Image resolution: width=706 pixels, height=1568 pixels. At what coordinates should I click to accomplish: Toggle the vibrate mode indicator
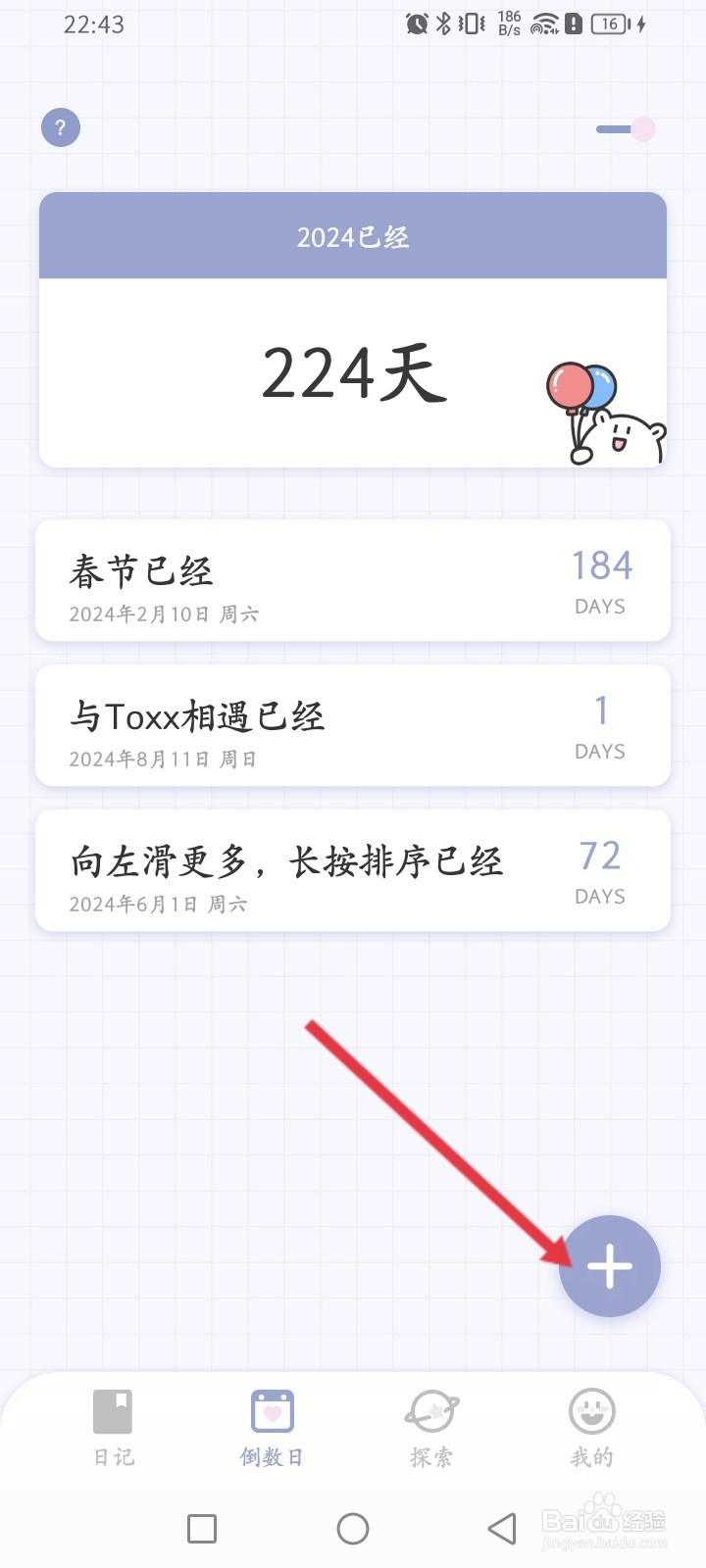point(471,24)
